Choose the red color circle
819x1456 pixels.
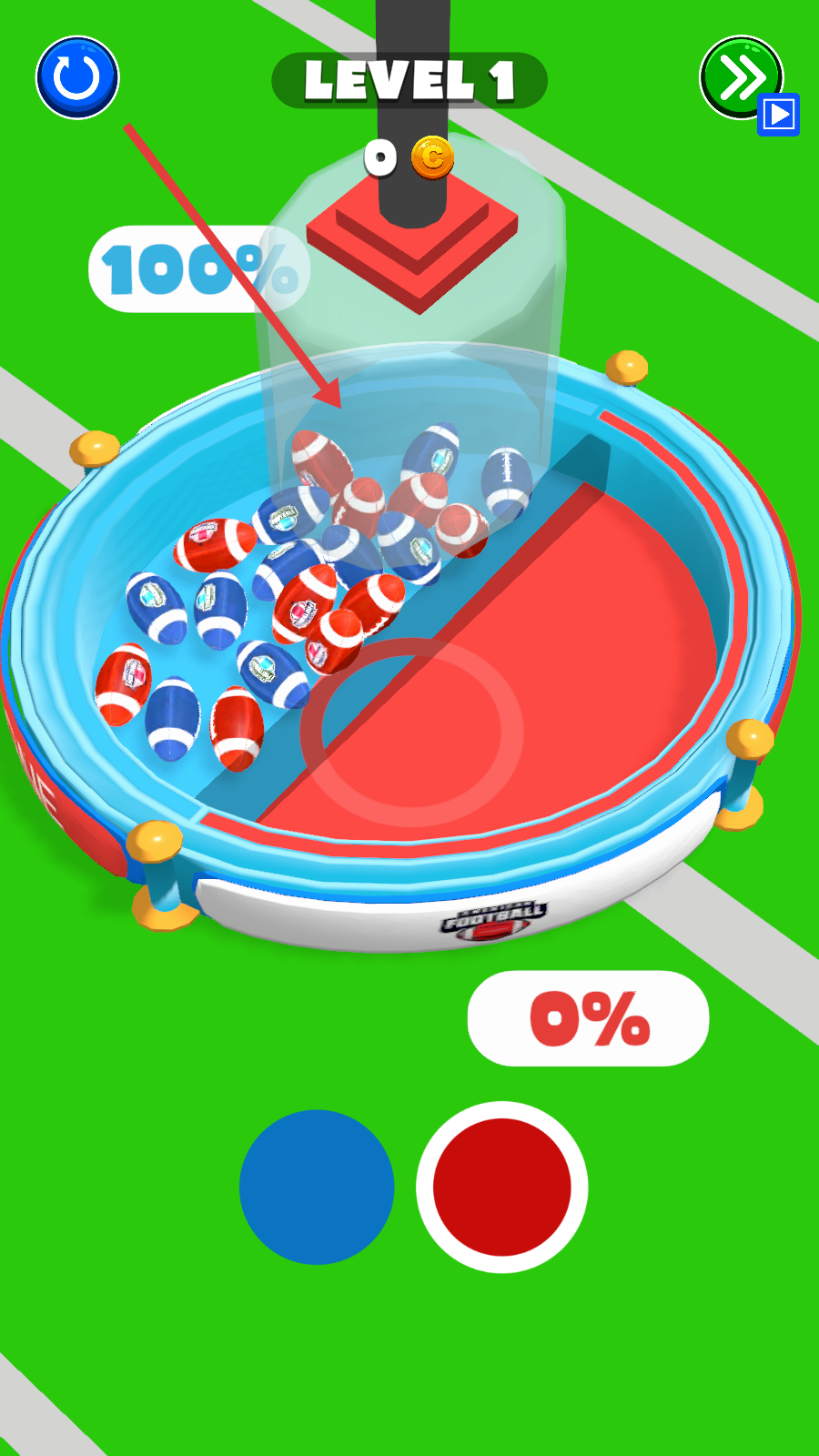click(501, 1187)
